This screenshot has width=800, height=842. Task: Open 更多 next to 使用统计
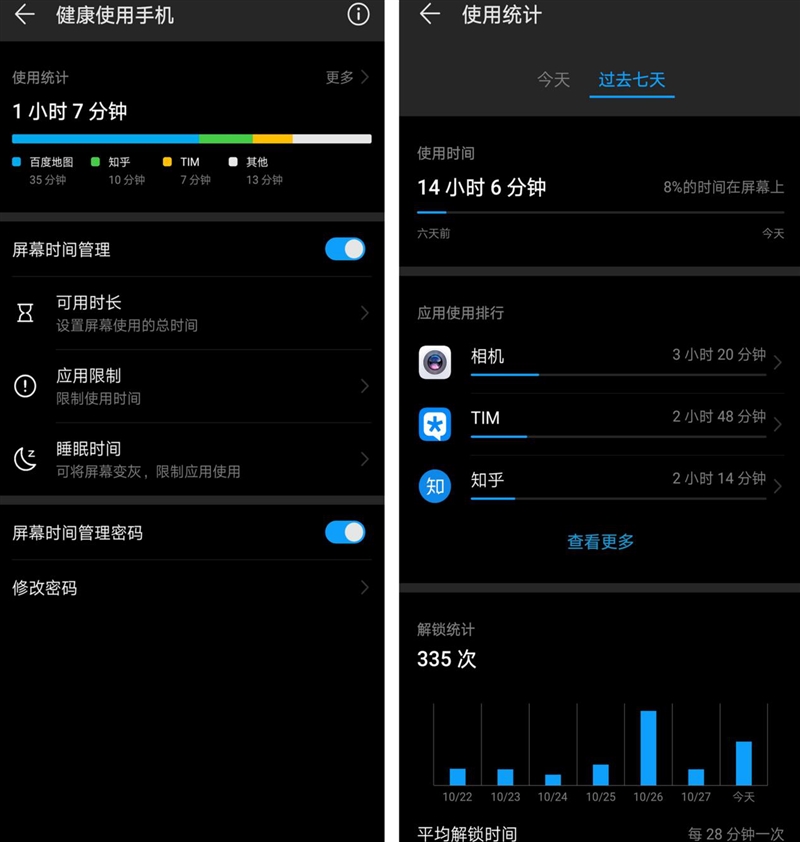pyautogui.click(x=346, y=77)
